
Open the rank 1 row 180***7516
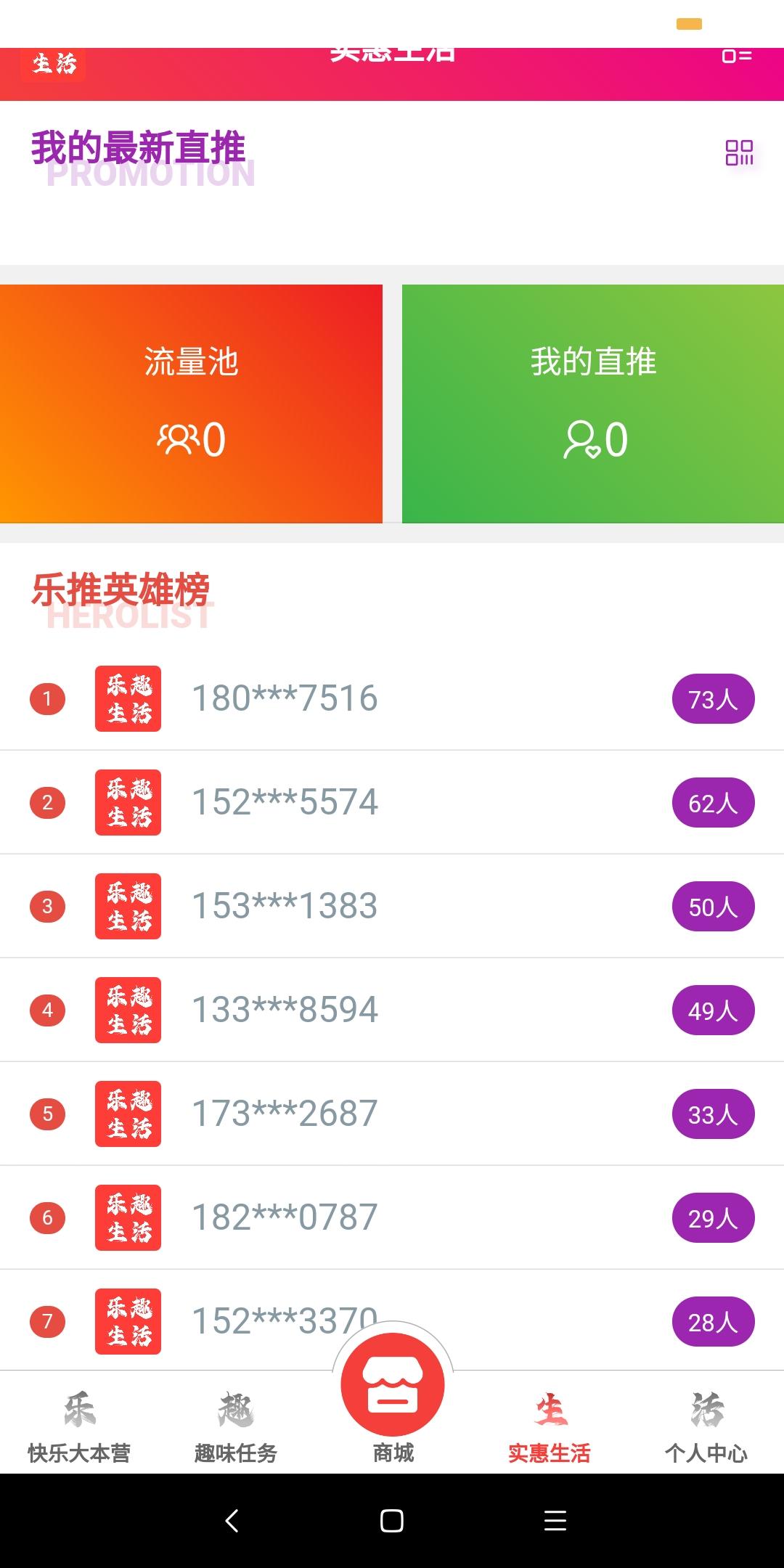392,699
